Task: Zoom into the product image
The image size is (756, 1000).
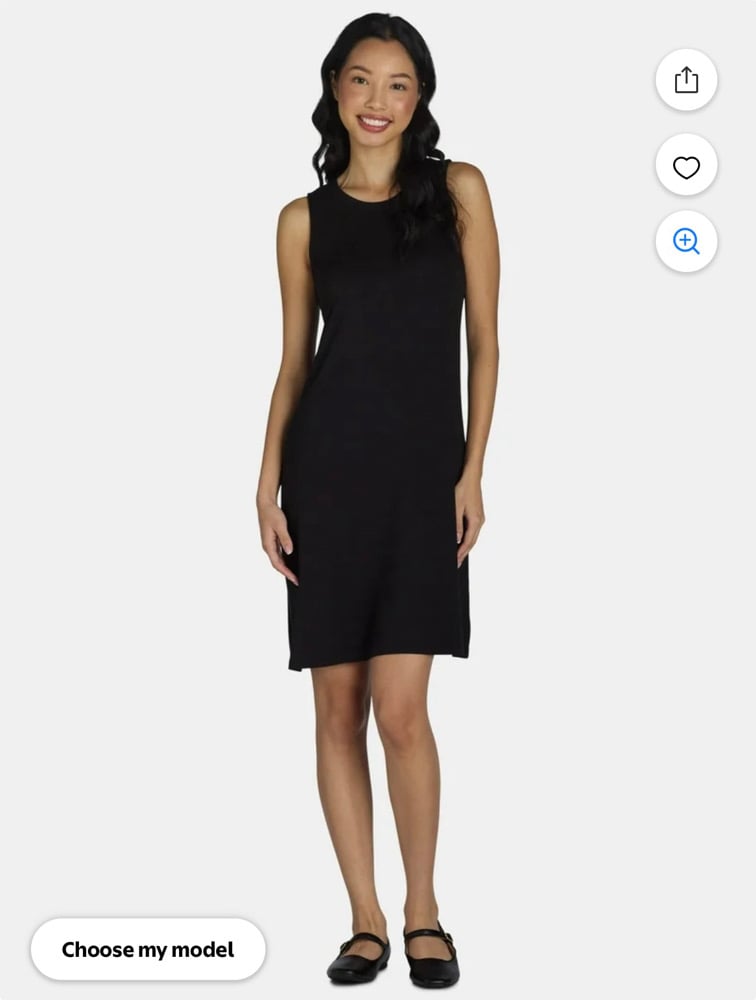Action: (686, 241)
